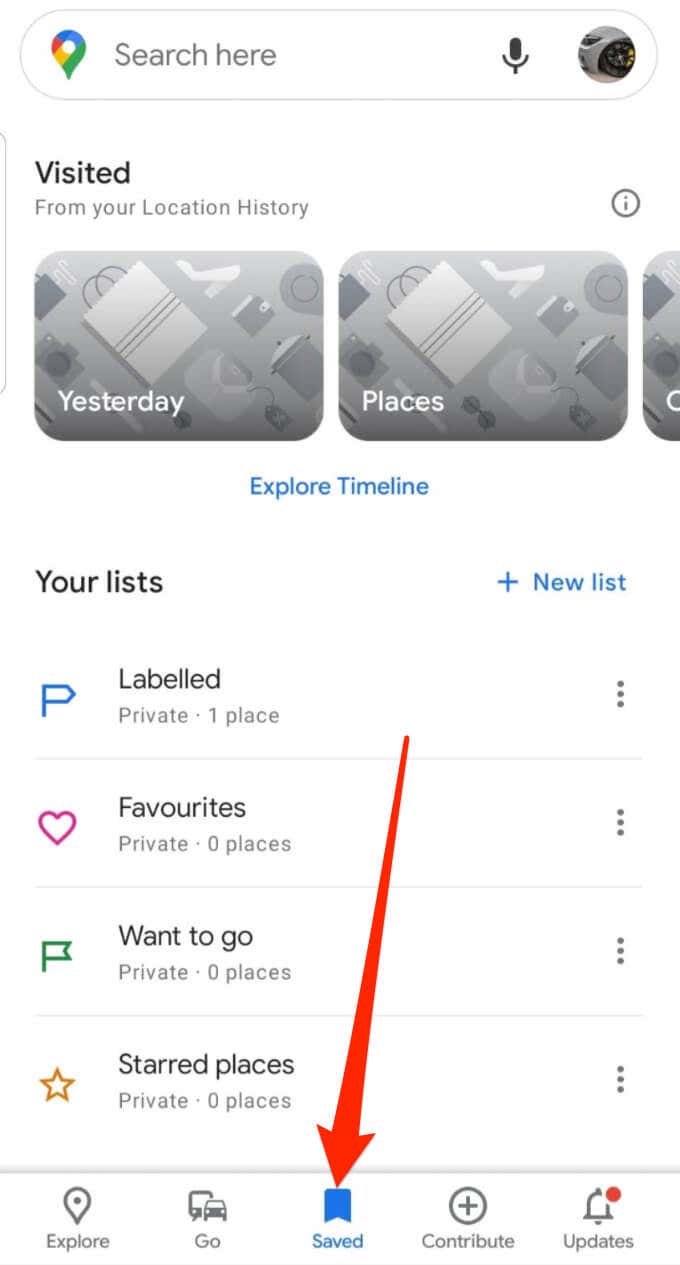The width and height of the screenshot is (680, 1265).
Task: Switch to the Updates tab
Action: [x=598, y=1219]
